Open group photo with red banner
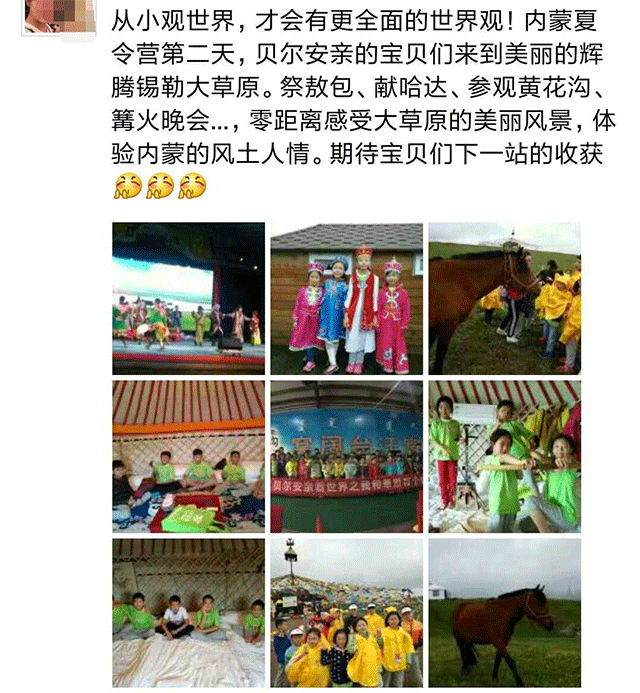 pos(346,456)
